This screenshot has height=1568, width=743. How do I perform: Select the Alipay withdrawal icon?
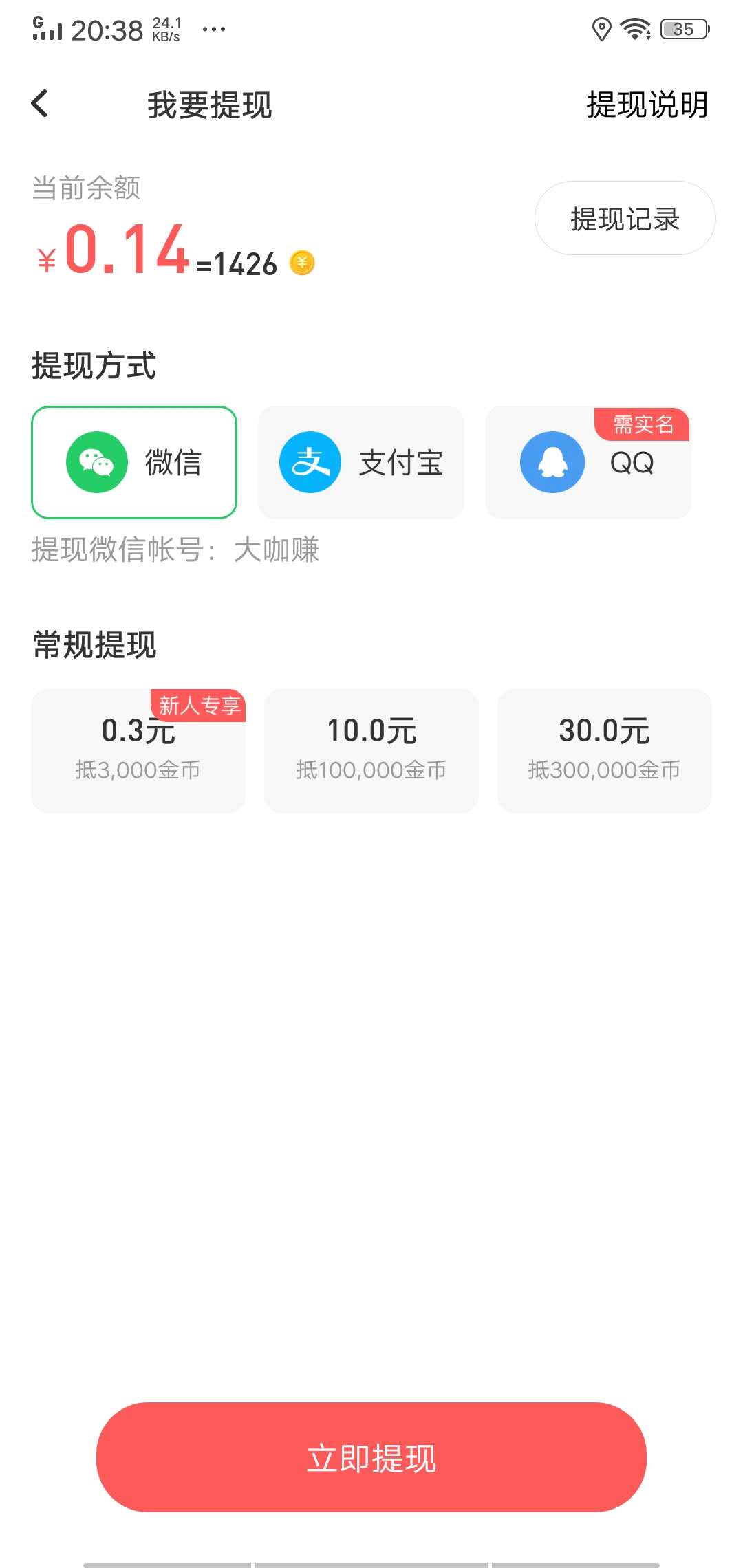click(x=308, y=462)
